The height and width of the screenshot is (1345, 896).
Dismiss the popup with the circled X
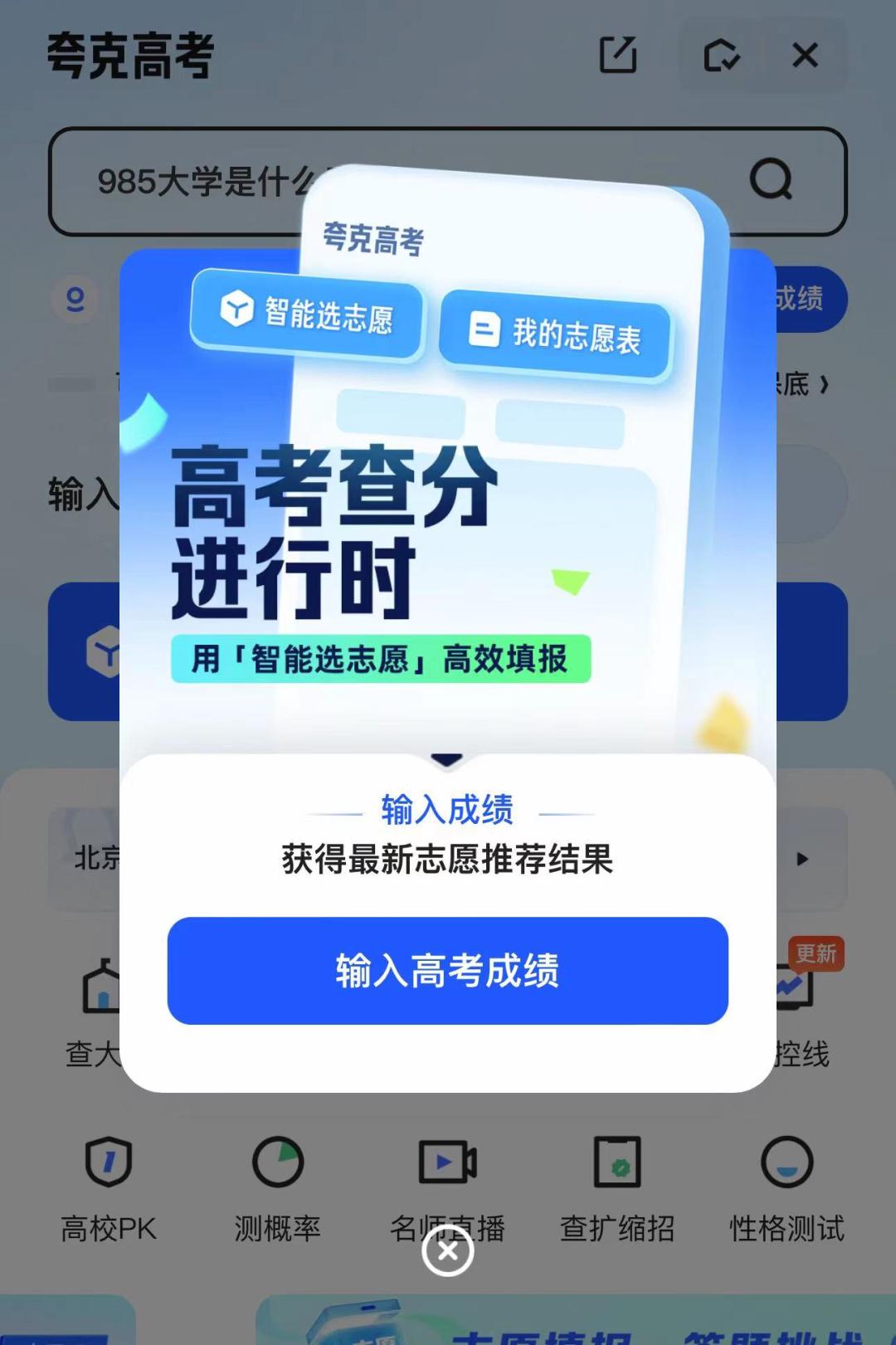[447, 1250]
